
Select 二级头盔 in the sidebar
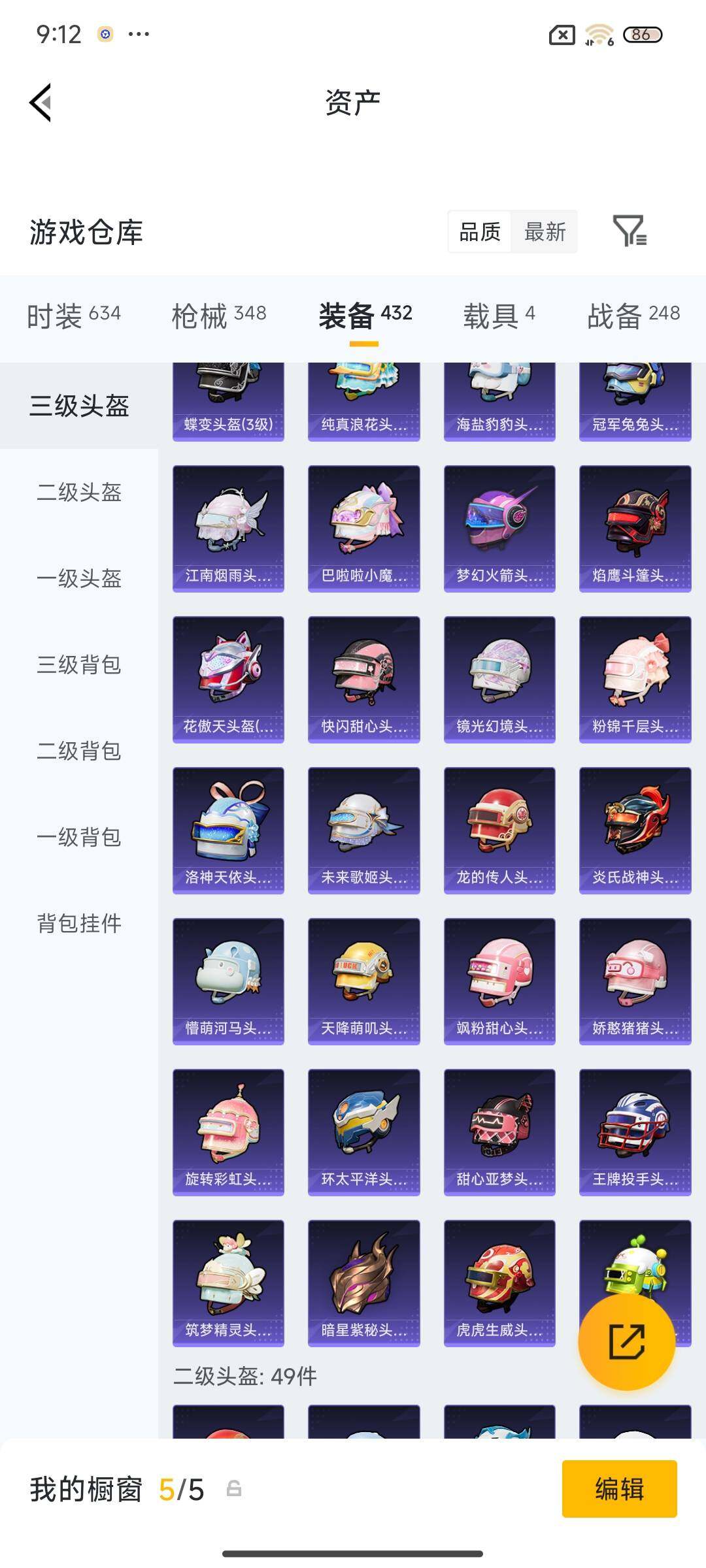pos(78,493)
